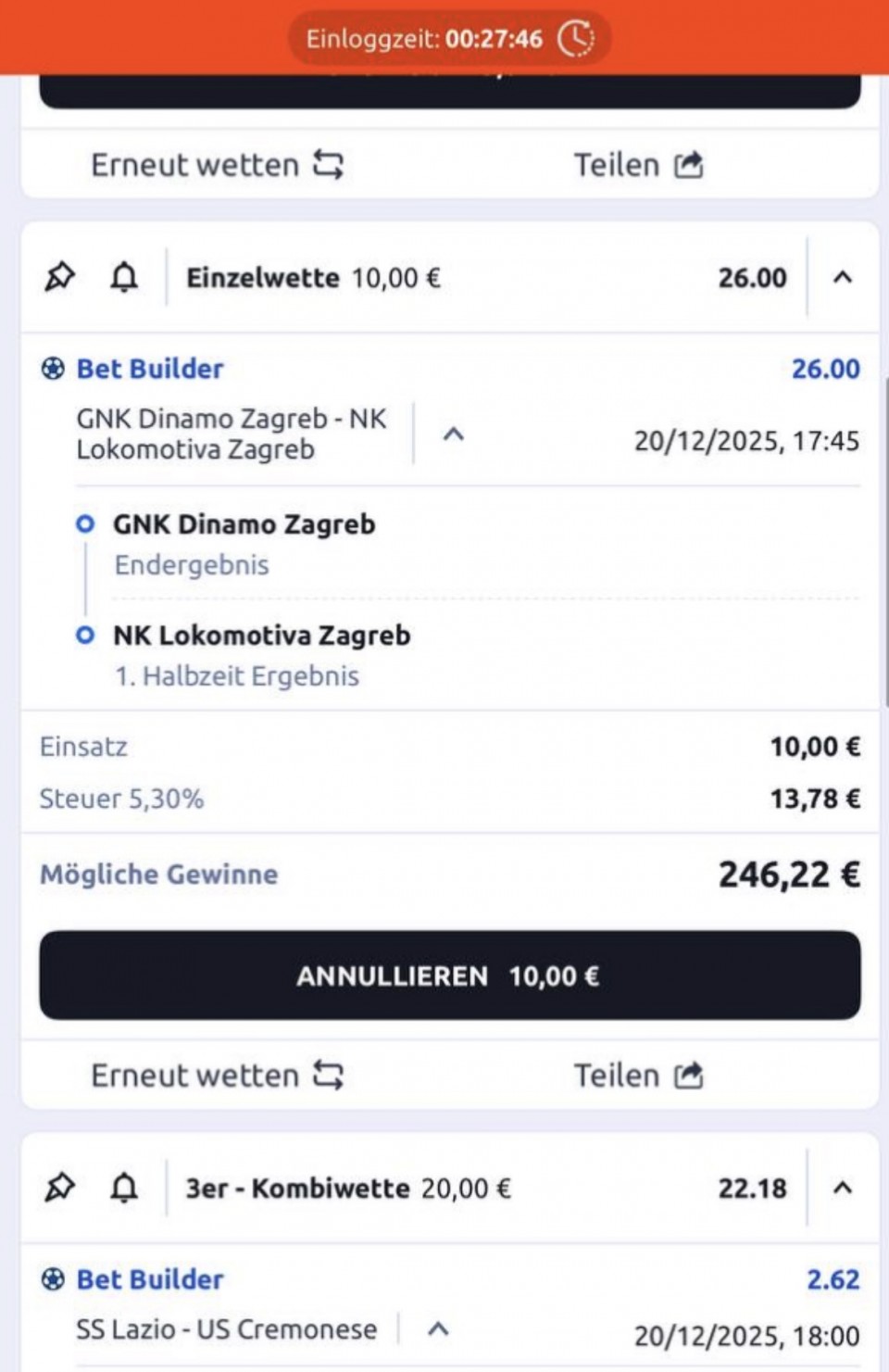889x1372 pixels.
Task: Enable notifications bell for the Einzelwette bet
Action: coord(124,276)
